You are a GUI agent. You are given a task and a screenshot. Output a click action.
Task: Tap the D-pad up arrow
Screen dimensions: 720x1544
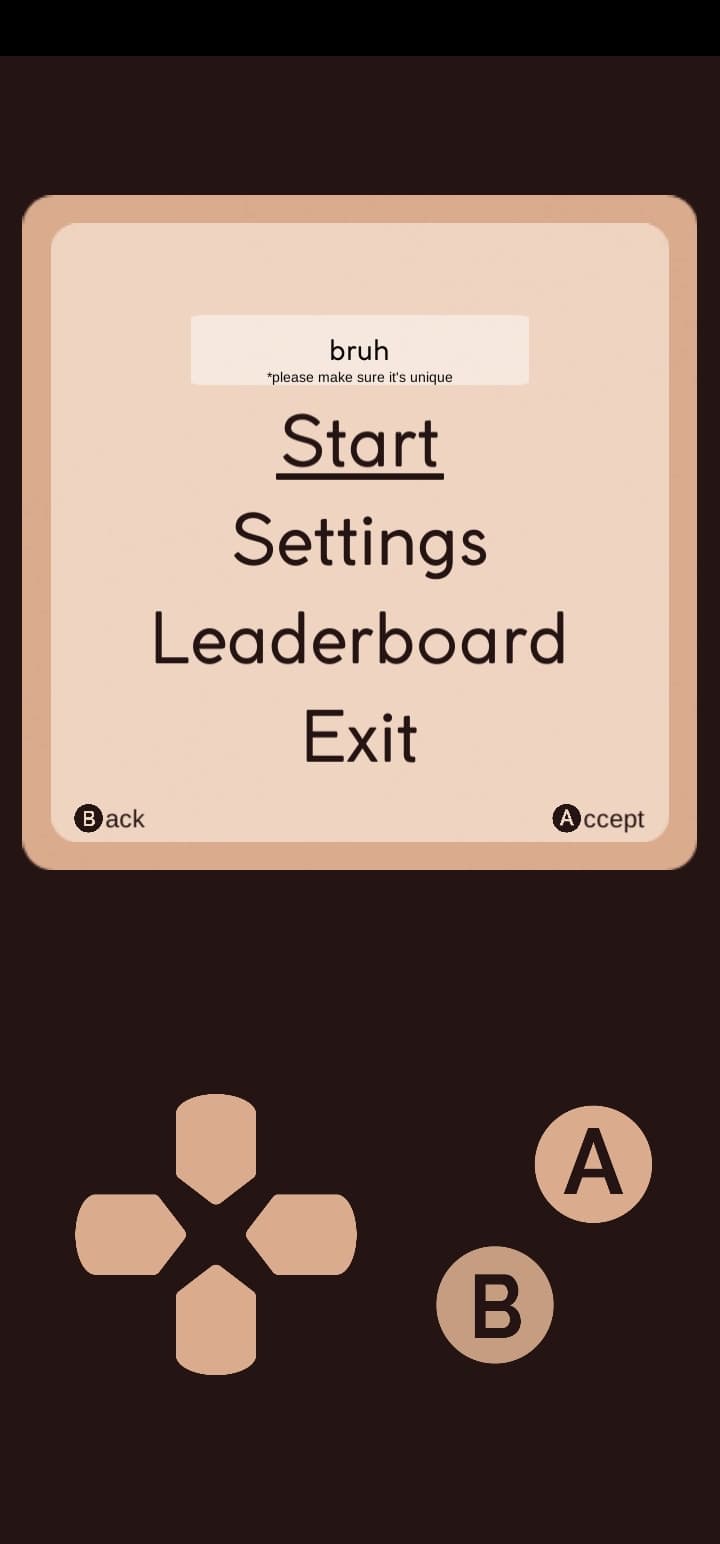tap(216, 1148)
